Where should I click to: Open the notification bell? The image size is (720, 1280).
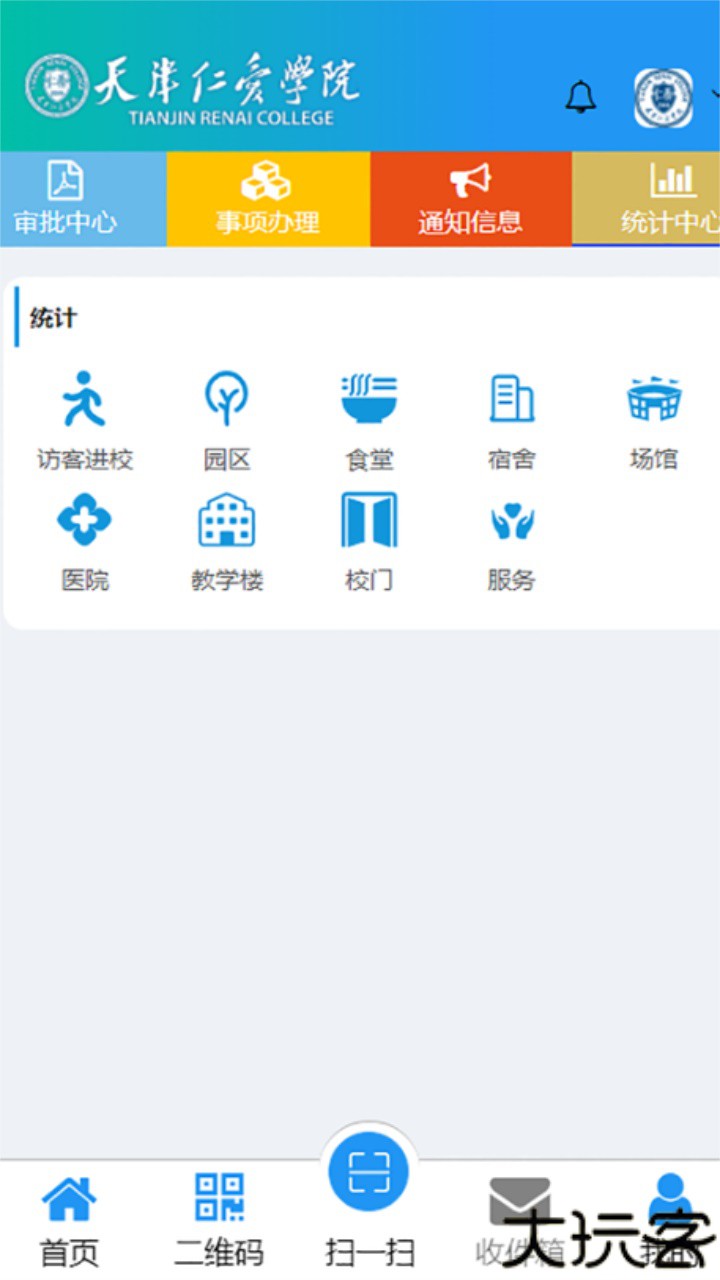coord(580,97)
